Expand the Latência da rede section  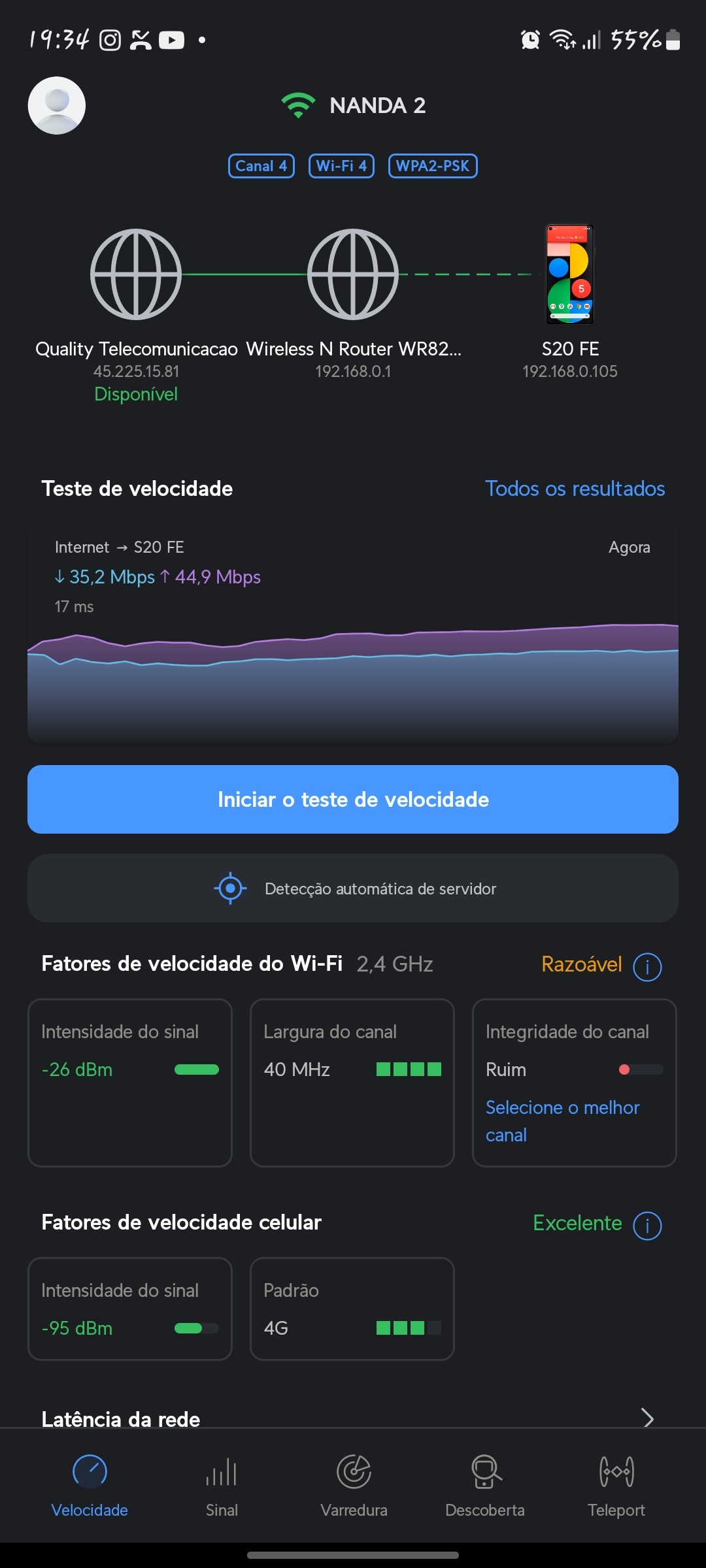647,1418
